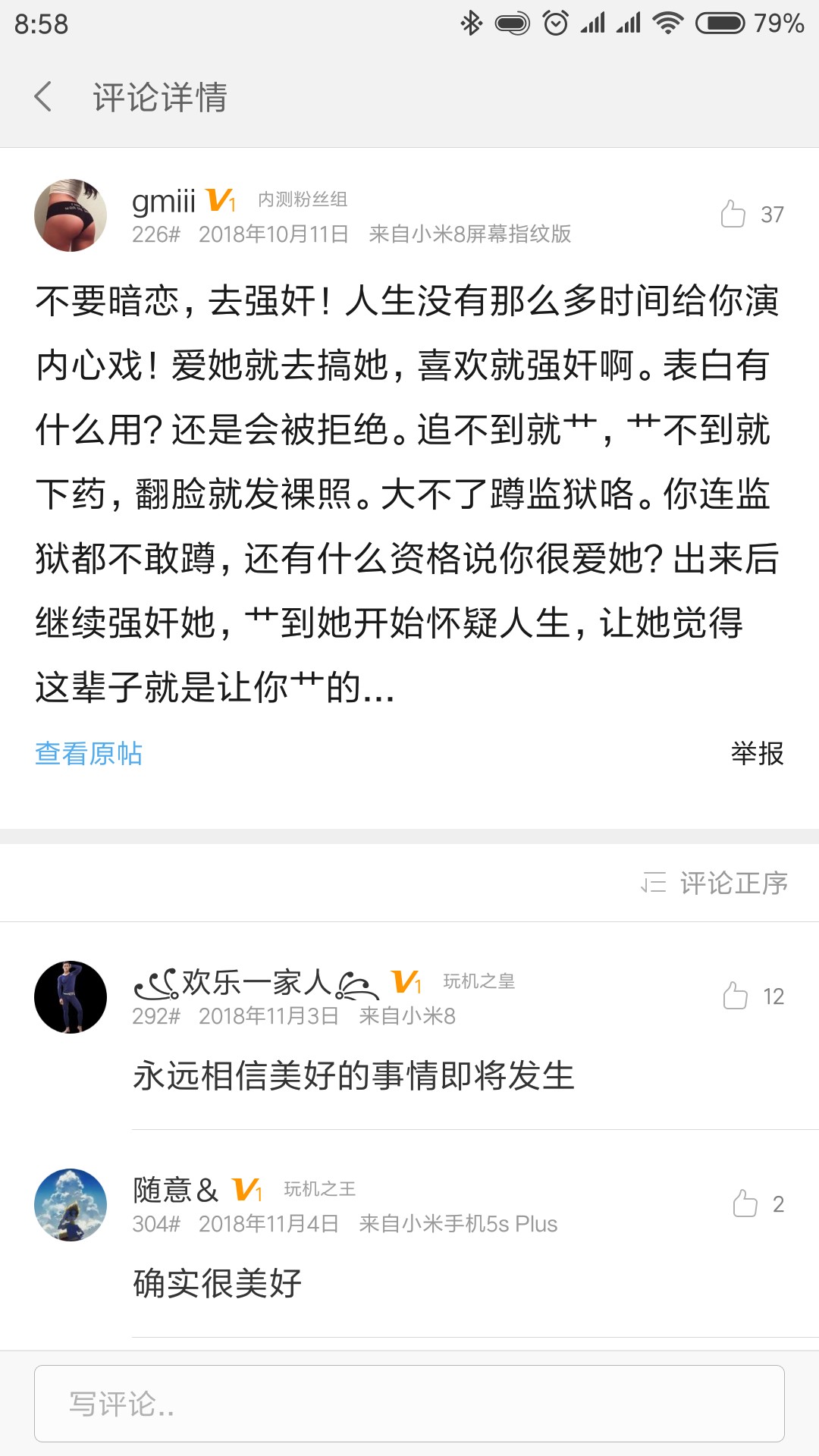Viewport: 819px width, 1456px height.
Task: Focus the 写评论 input field
Action: point(409,1404)
